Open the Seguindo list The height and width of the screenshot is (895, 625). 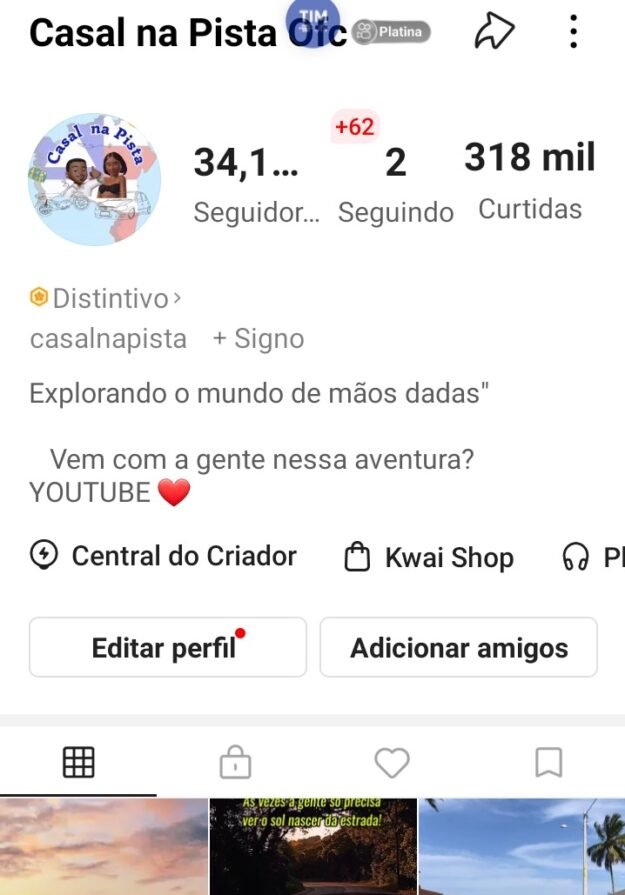click(x=395, y=182)
